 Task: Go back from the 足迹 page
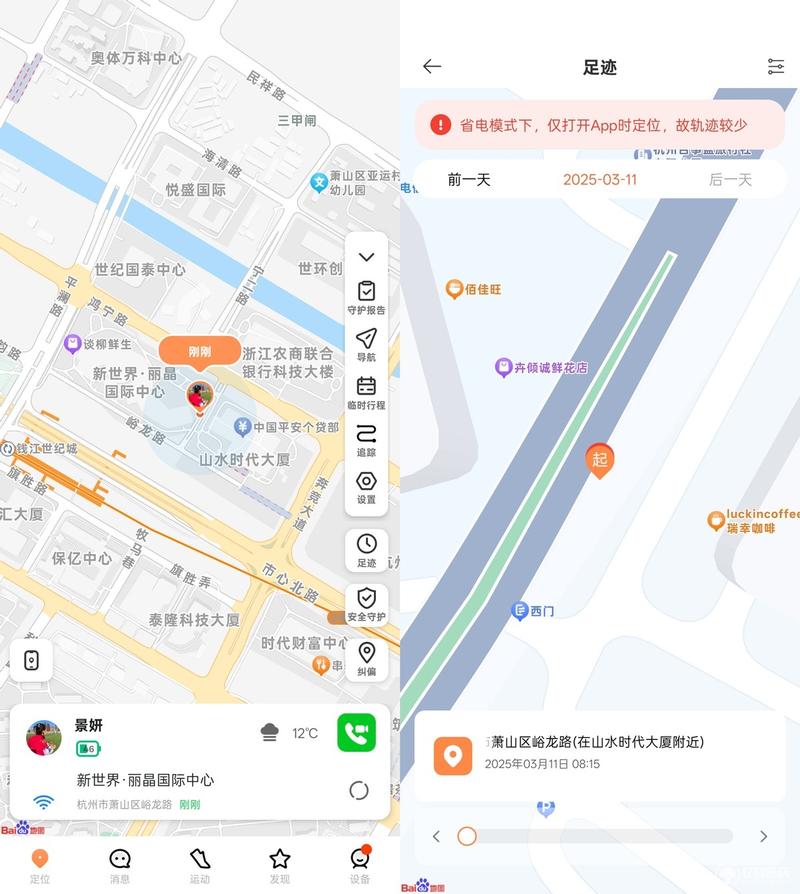click(432, 67)
